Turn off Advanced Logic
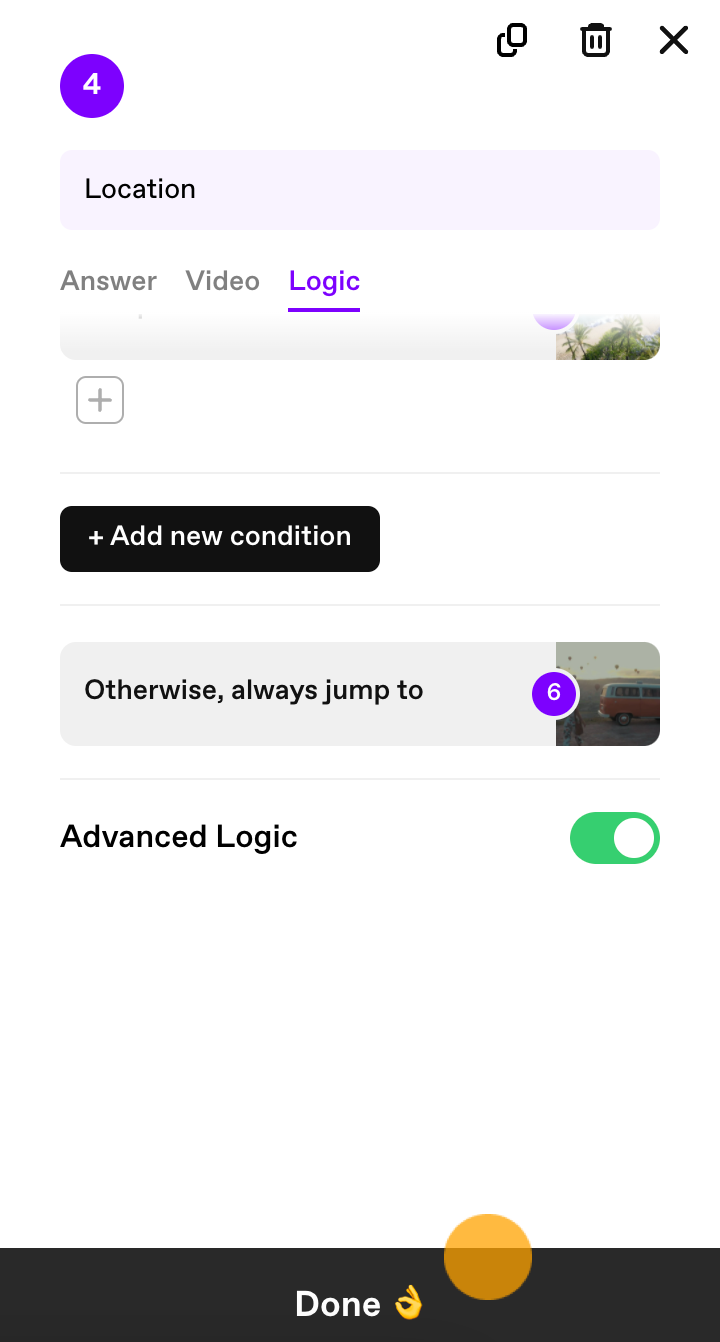The image size is (720, 1342). [x=614, y=838]
